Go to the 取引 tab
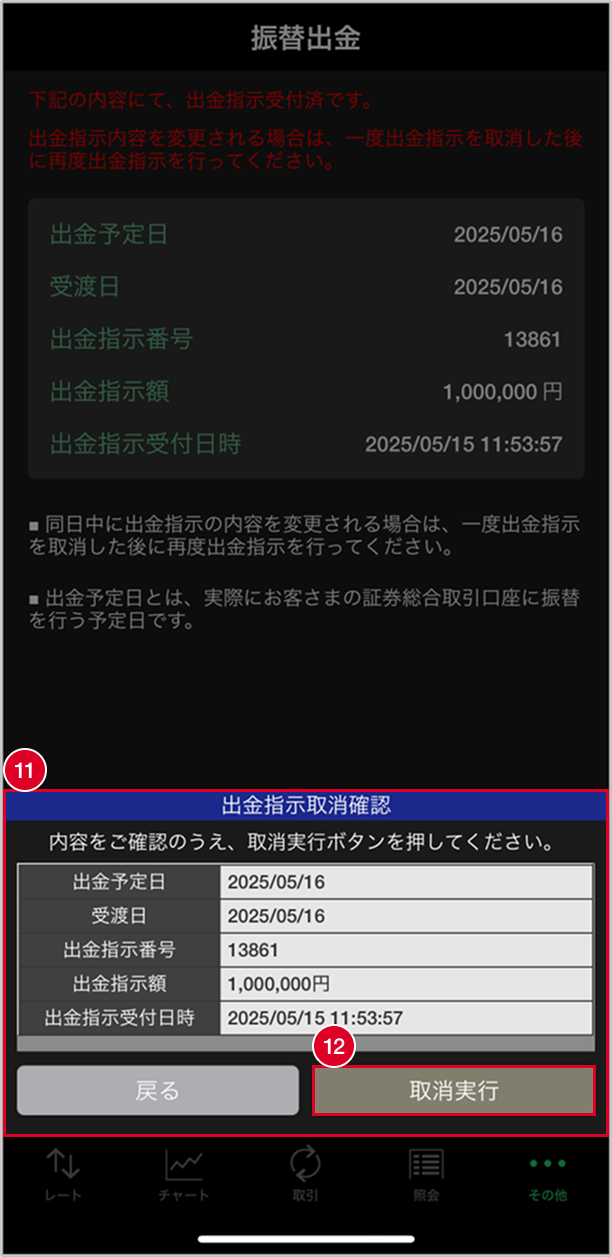Viewport: 612px width, 1257px height. pos(305,1175)
